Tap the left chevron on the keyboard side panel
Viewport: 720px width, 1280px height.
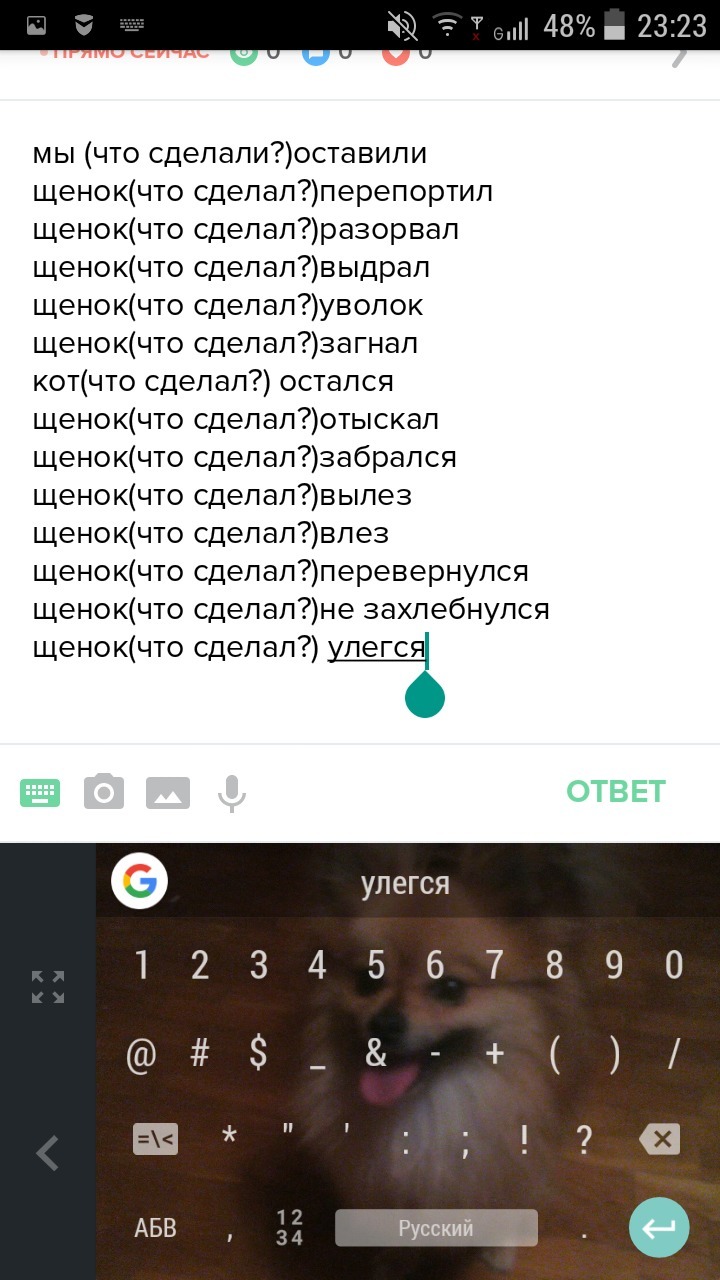47,1153
